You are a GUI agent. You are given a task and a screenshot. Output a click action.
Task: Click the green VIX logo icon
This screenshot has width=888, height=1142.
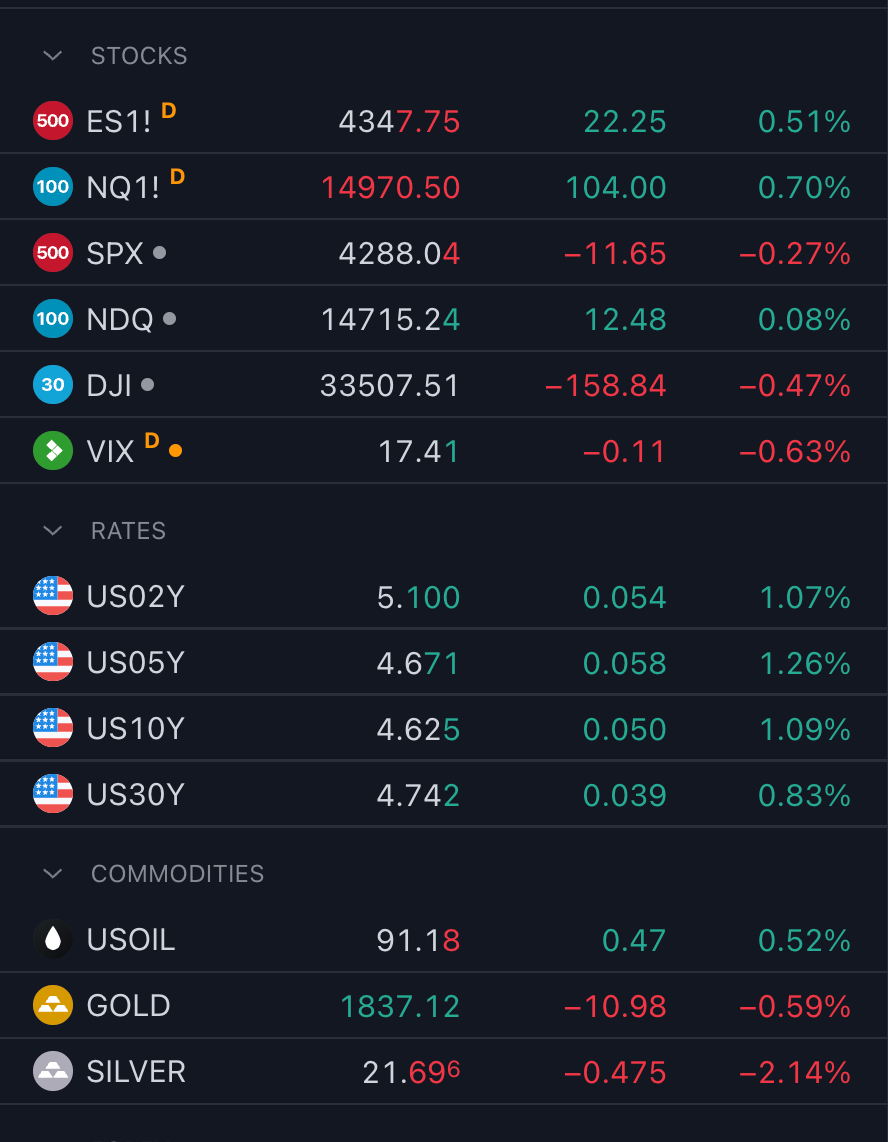point(53,450)
